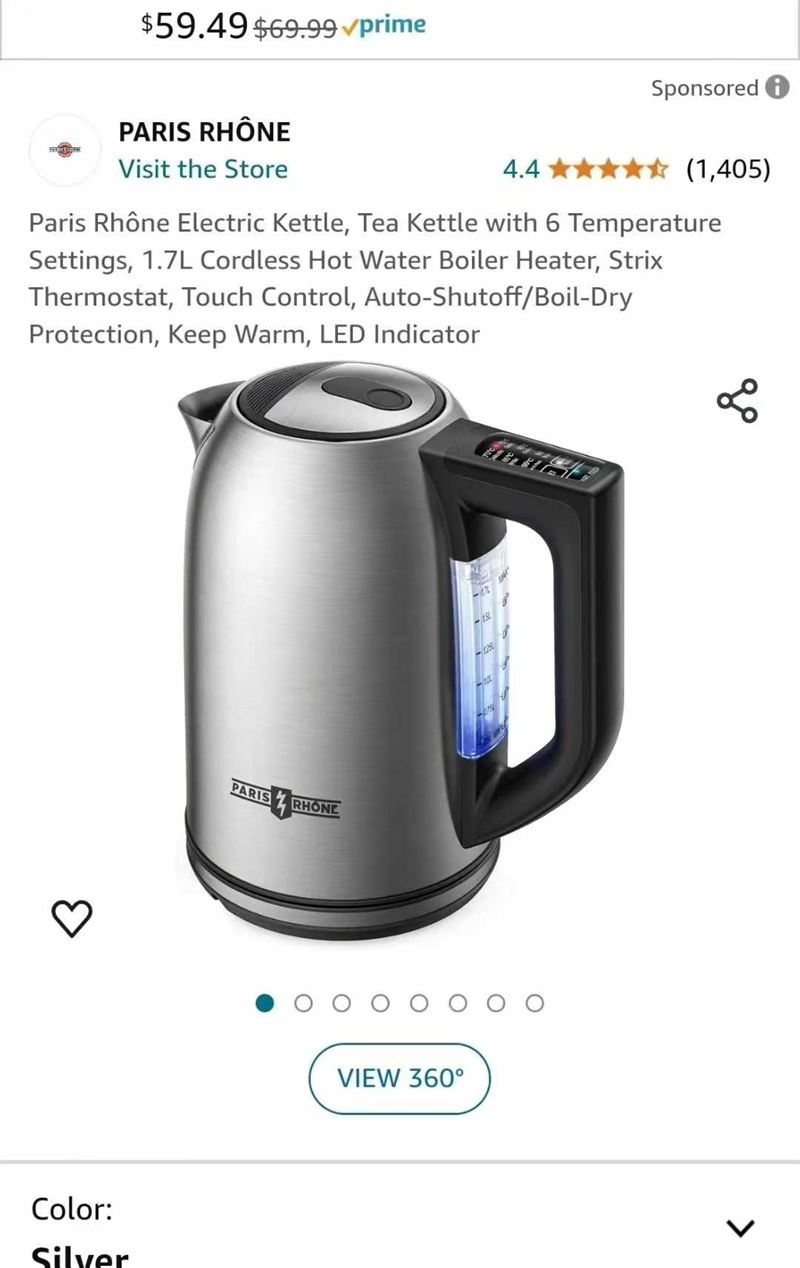Open sponsored info icon

[x=777, y=88]
